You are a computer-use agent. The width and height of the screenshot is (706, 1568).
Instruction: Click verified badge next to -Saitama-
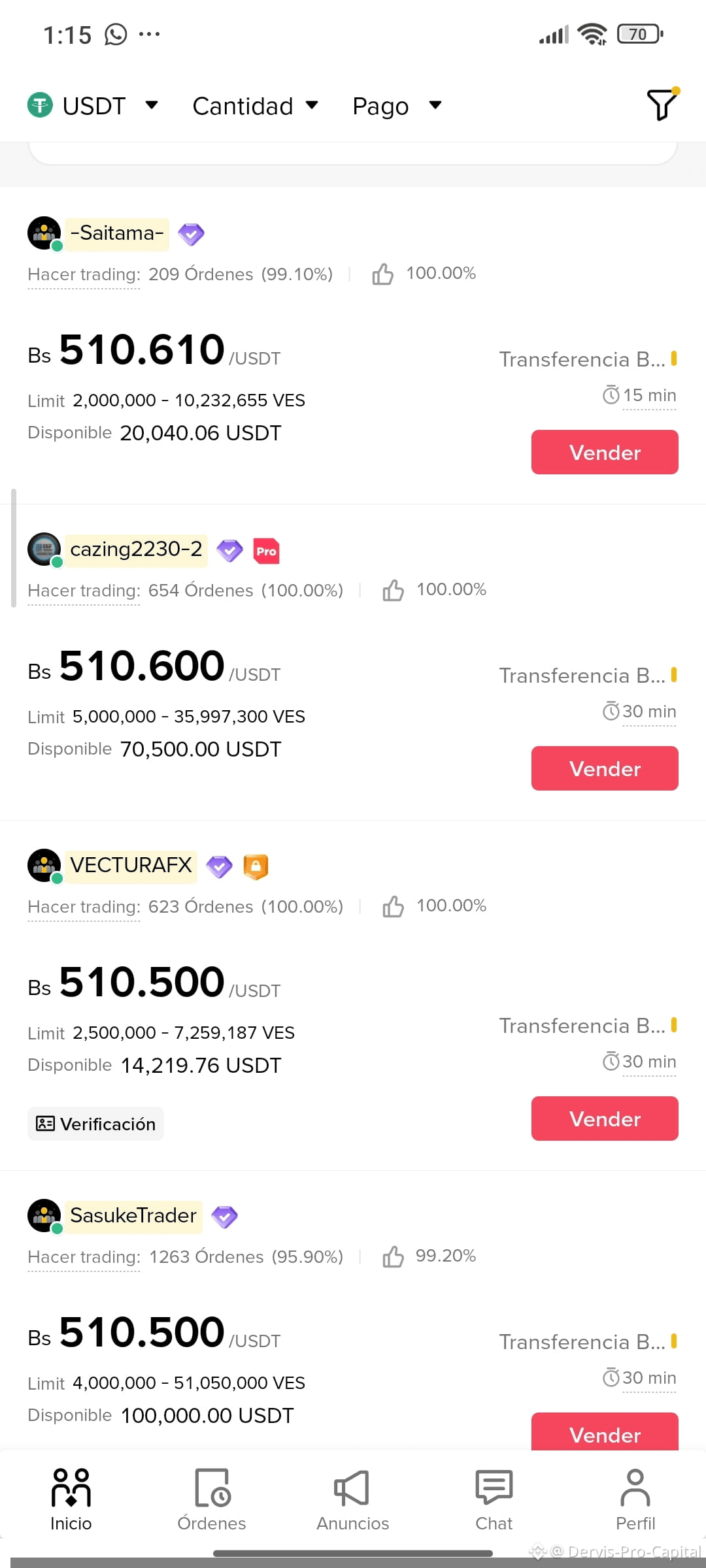tap(191, 233)
